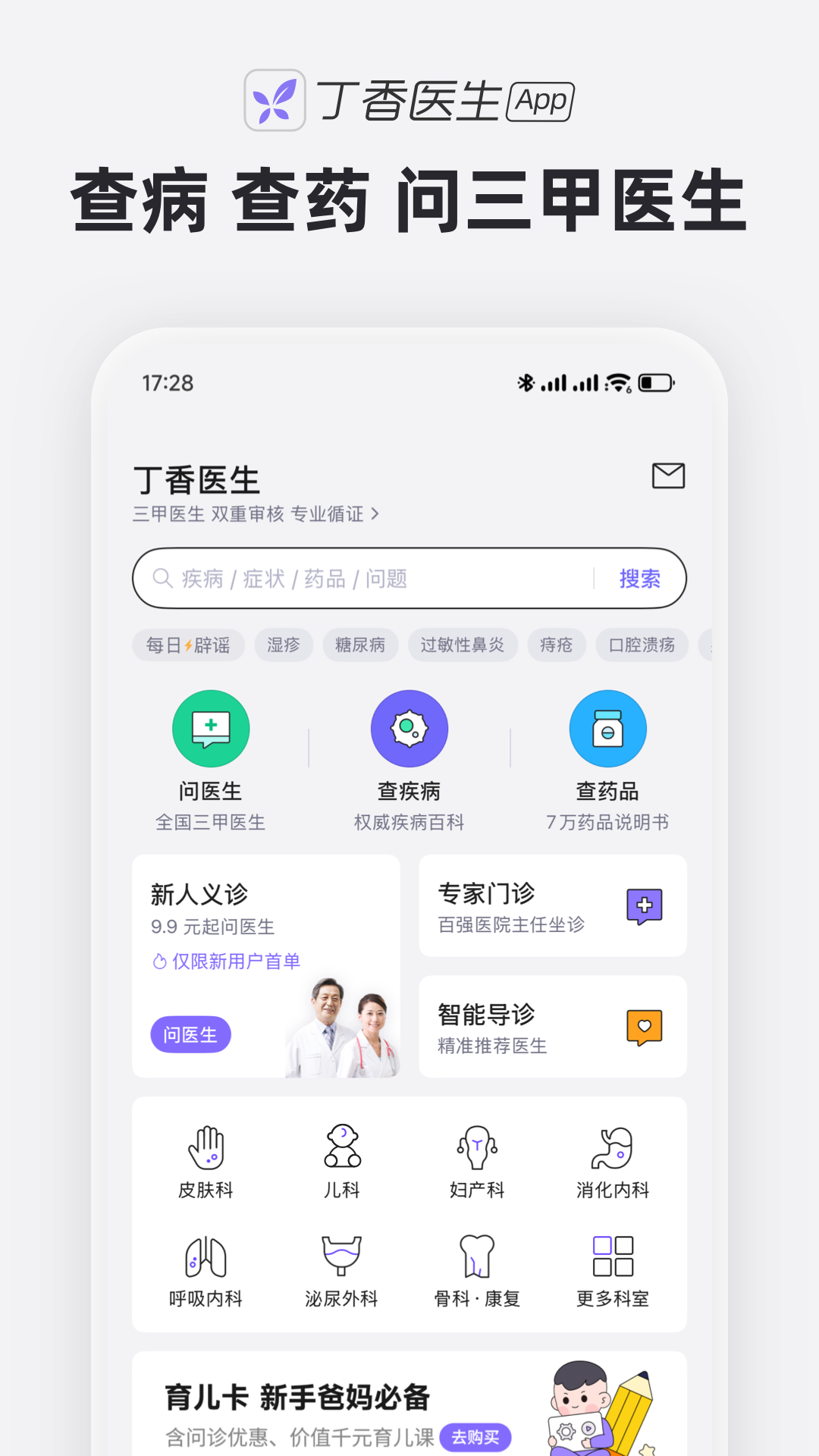Click the 专家门诊 purple chat icon

[645, 905]
